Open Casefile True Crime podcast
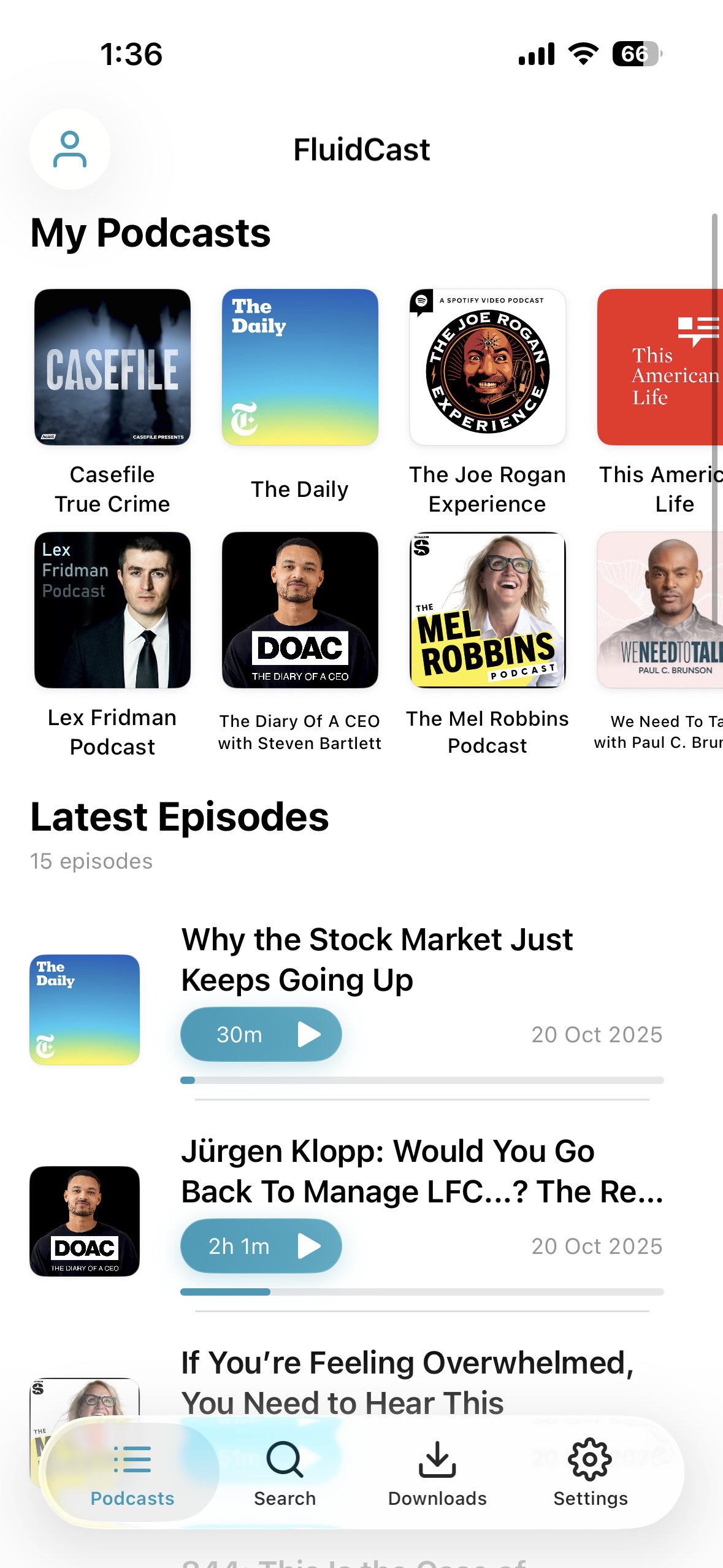The image size is (723, 1568). 112,367
